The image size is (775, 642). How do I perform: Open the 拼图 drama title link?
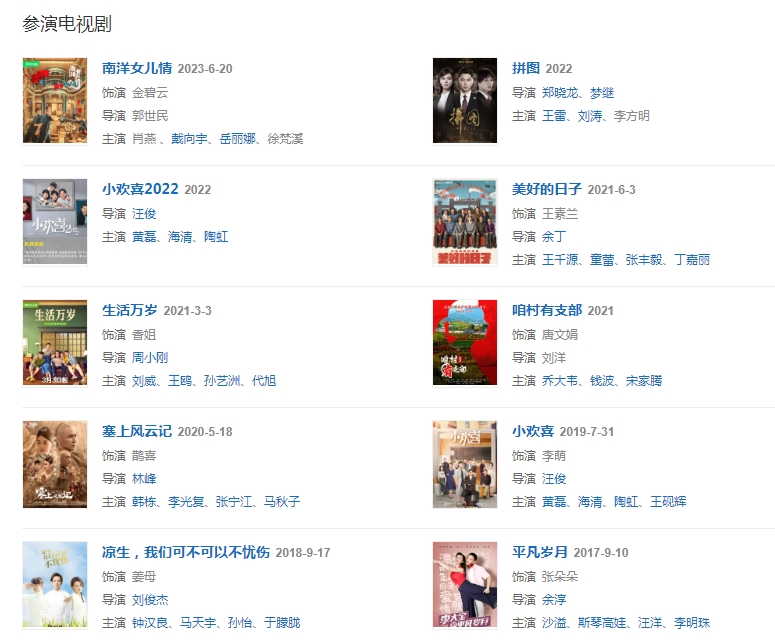pos(526,68)
